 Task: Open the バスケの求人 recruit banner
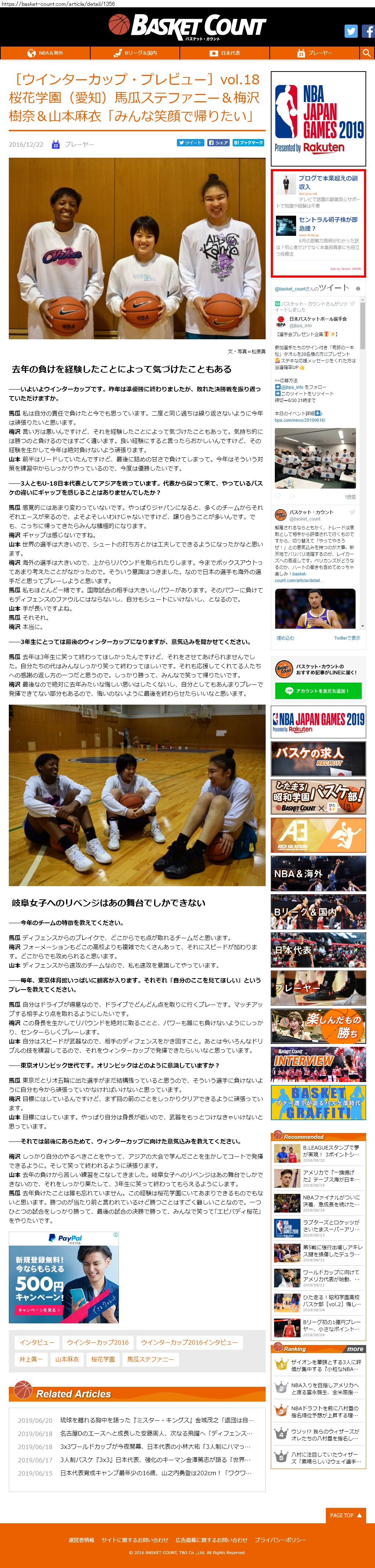(318, 757)
